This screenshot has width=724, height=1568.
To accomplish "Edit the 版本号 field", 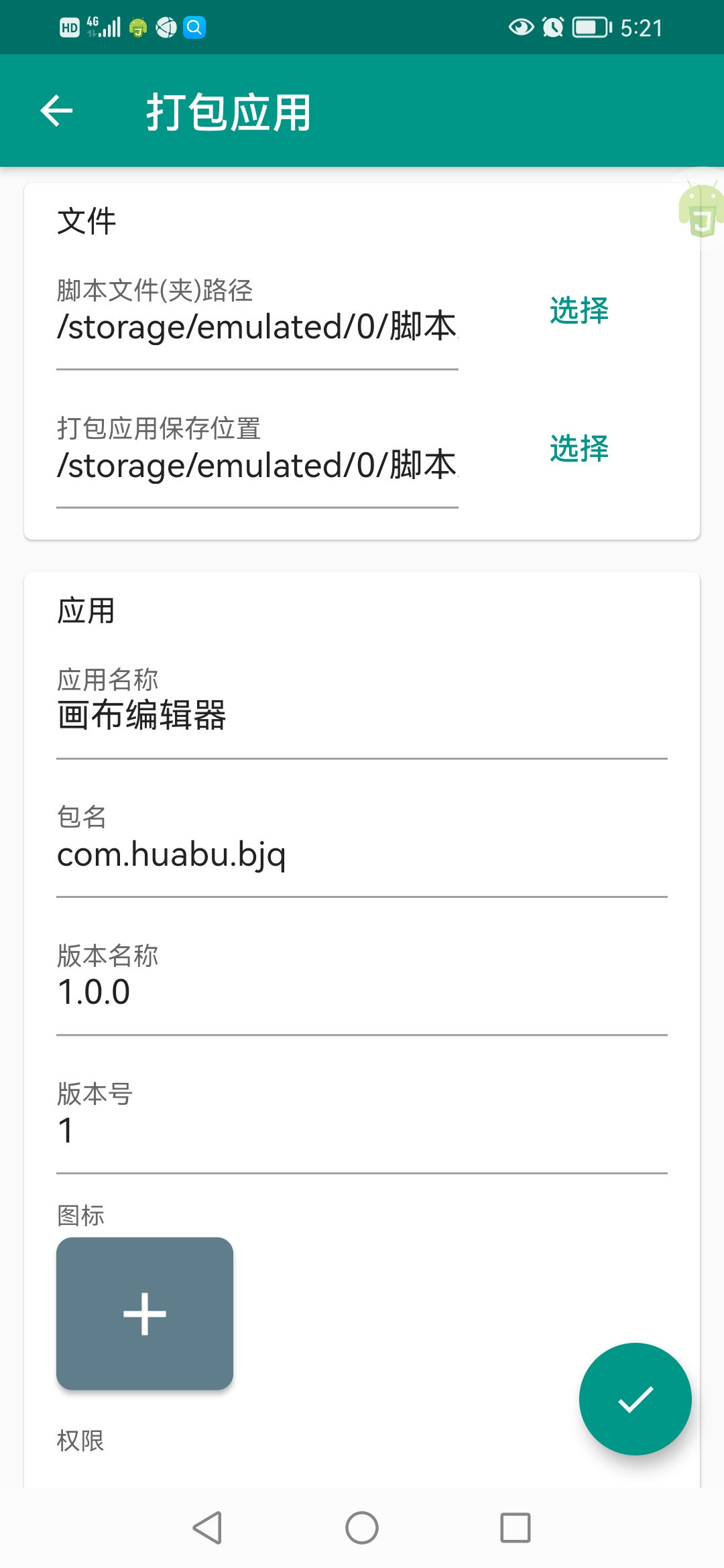I will (361, 1131).
